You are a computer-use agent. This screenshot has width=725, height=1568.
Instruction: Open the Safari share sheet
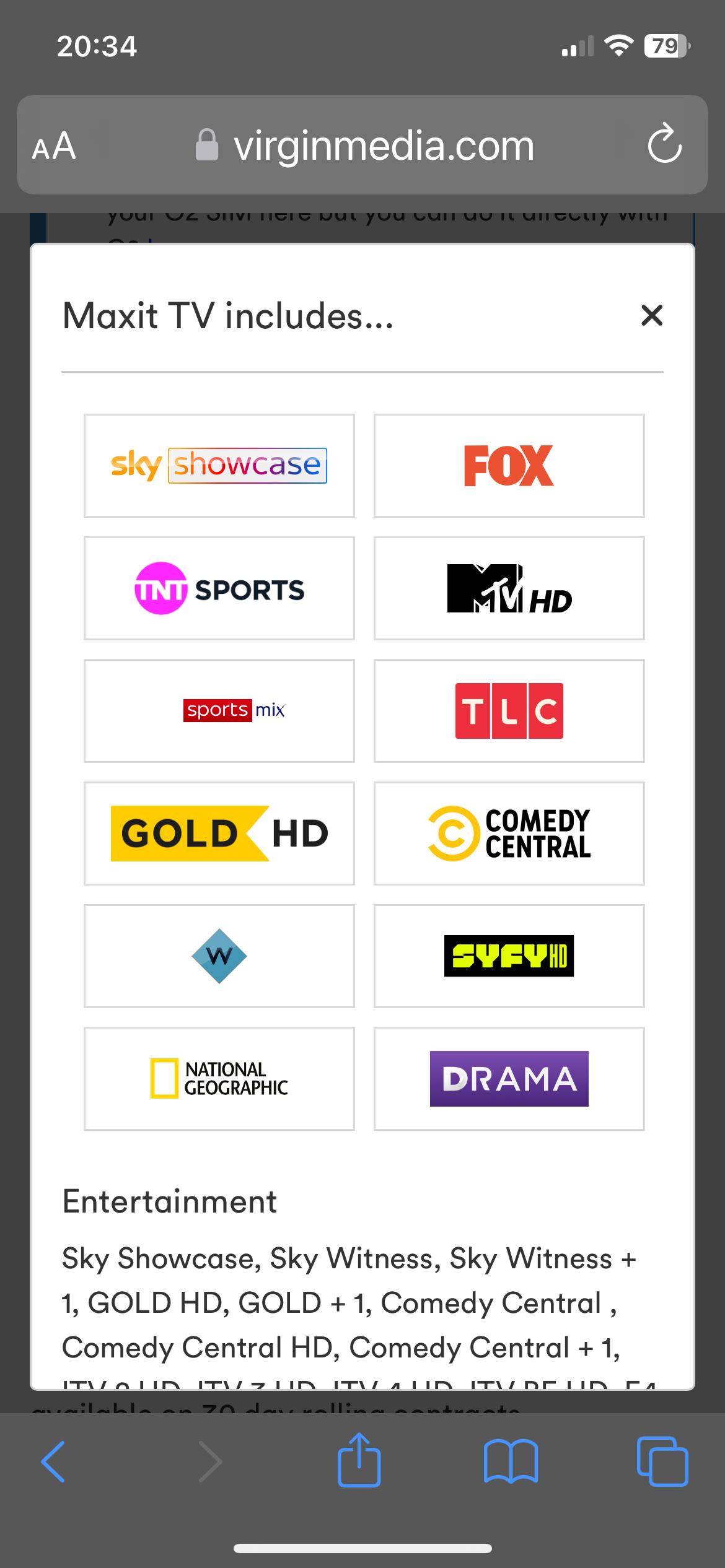coord(359,1461)
